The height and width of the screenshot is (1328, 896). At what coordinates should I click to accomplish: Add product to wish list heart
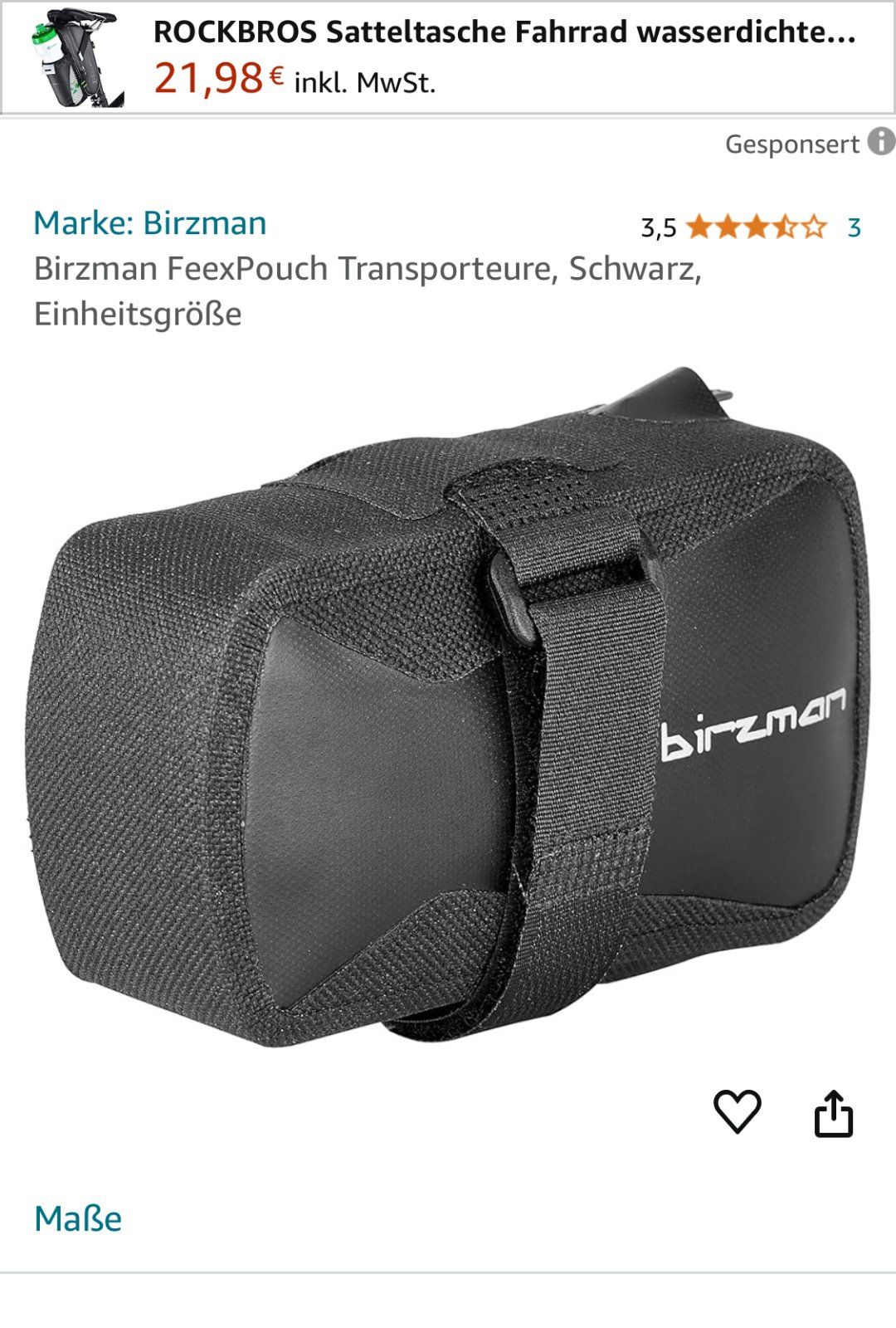[x=737, y=1112]
